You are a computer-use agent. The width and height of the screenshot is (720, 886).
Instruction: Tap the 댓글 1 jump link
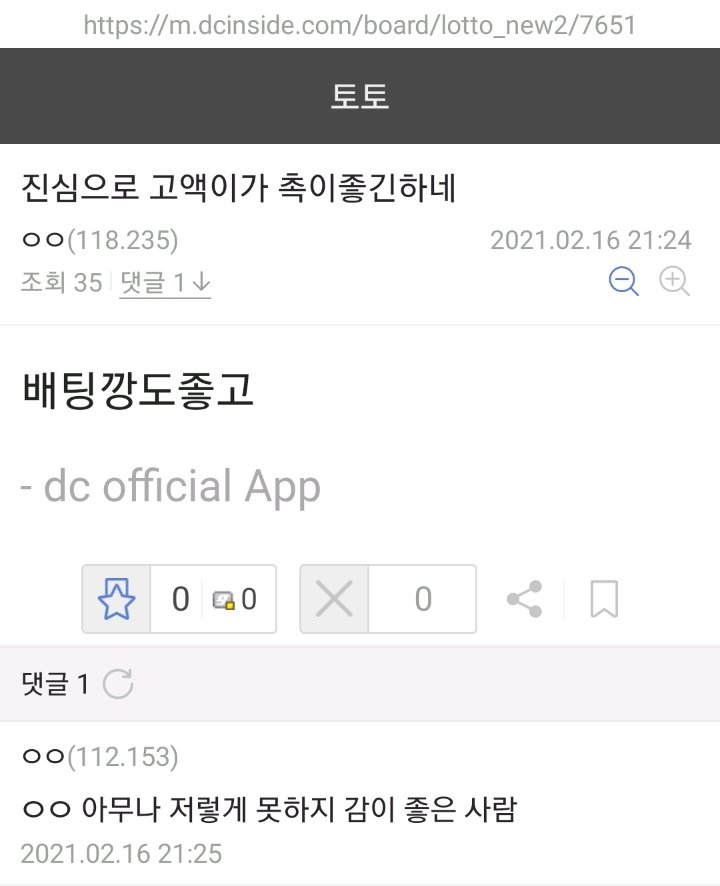pos(165,283)
